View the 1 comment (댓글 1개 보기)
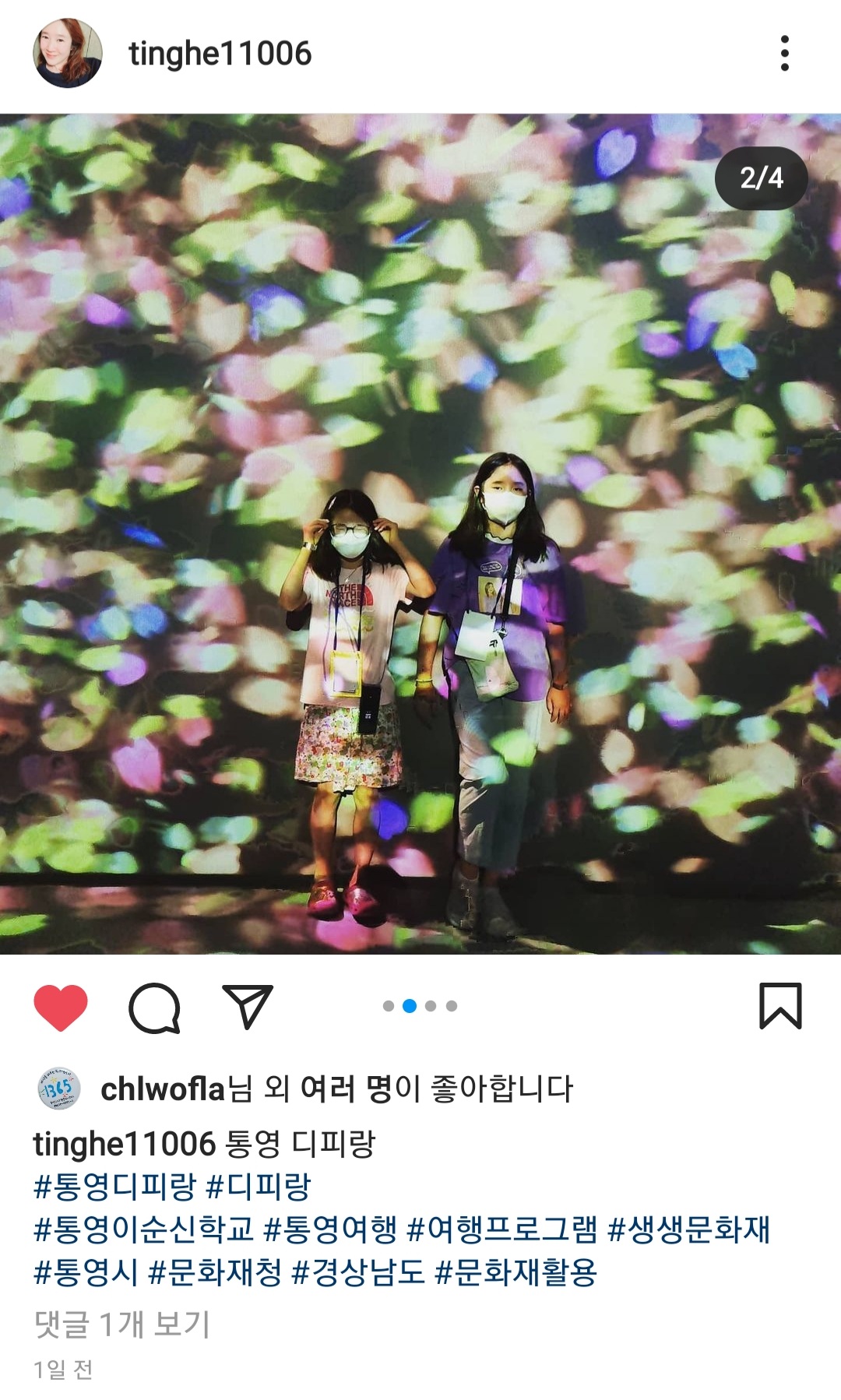Screen dimensions: 841x1400 pos(122,1324)
